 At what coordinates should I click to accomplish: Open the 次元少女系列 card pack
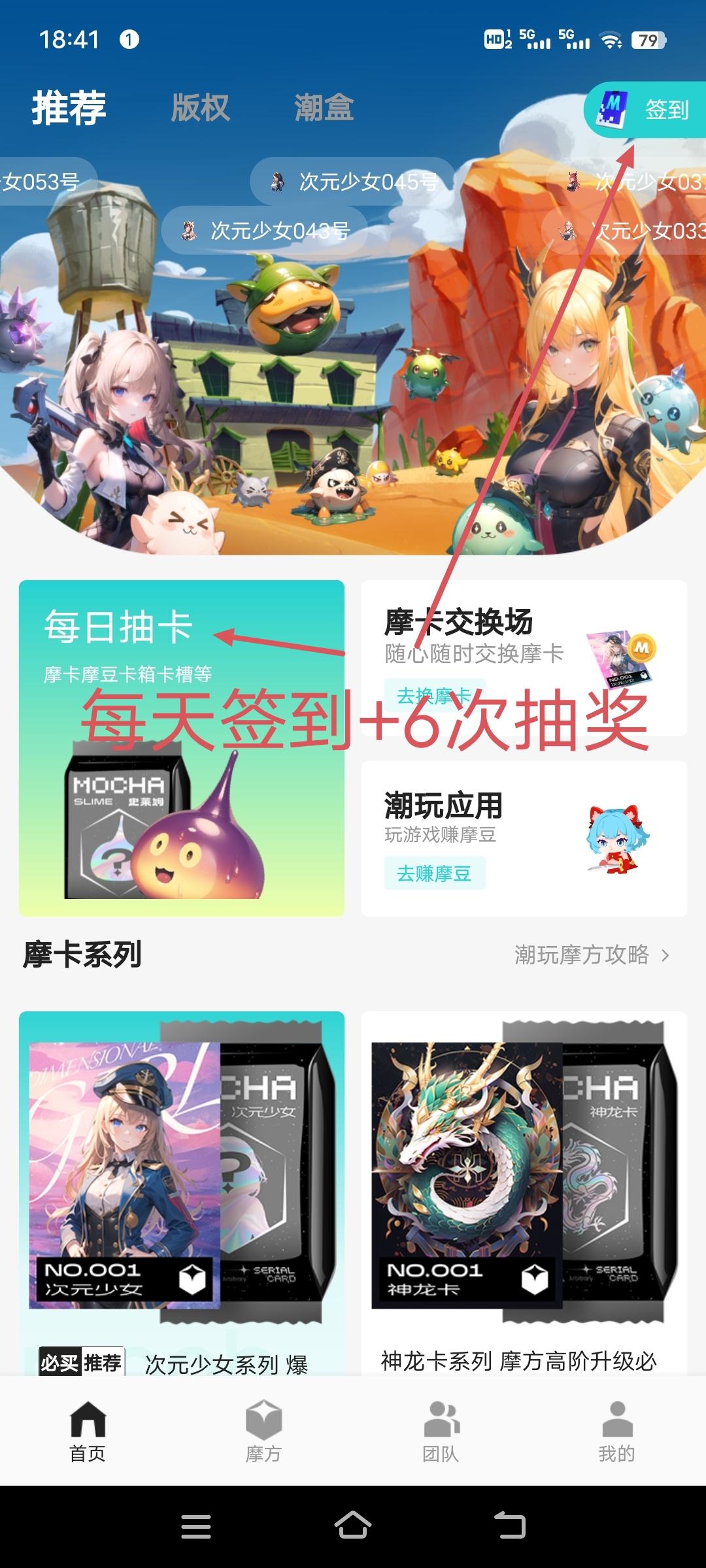point(182,1189)
